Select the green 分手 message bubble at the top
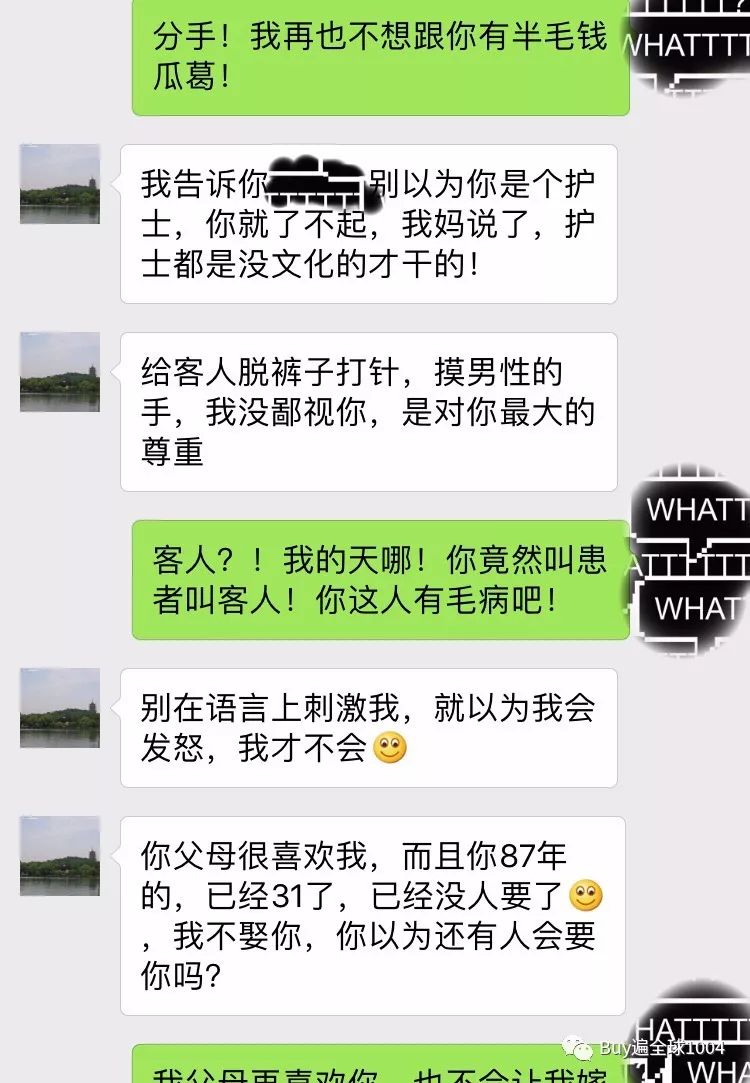 (380, 55)
